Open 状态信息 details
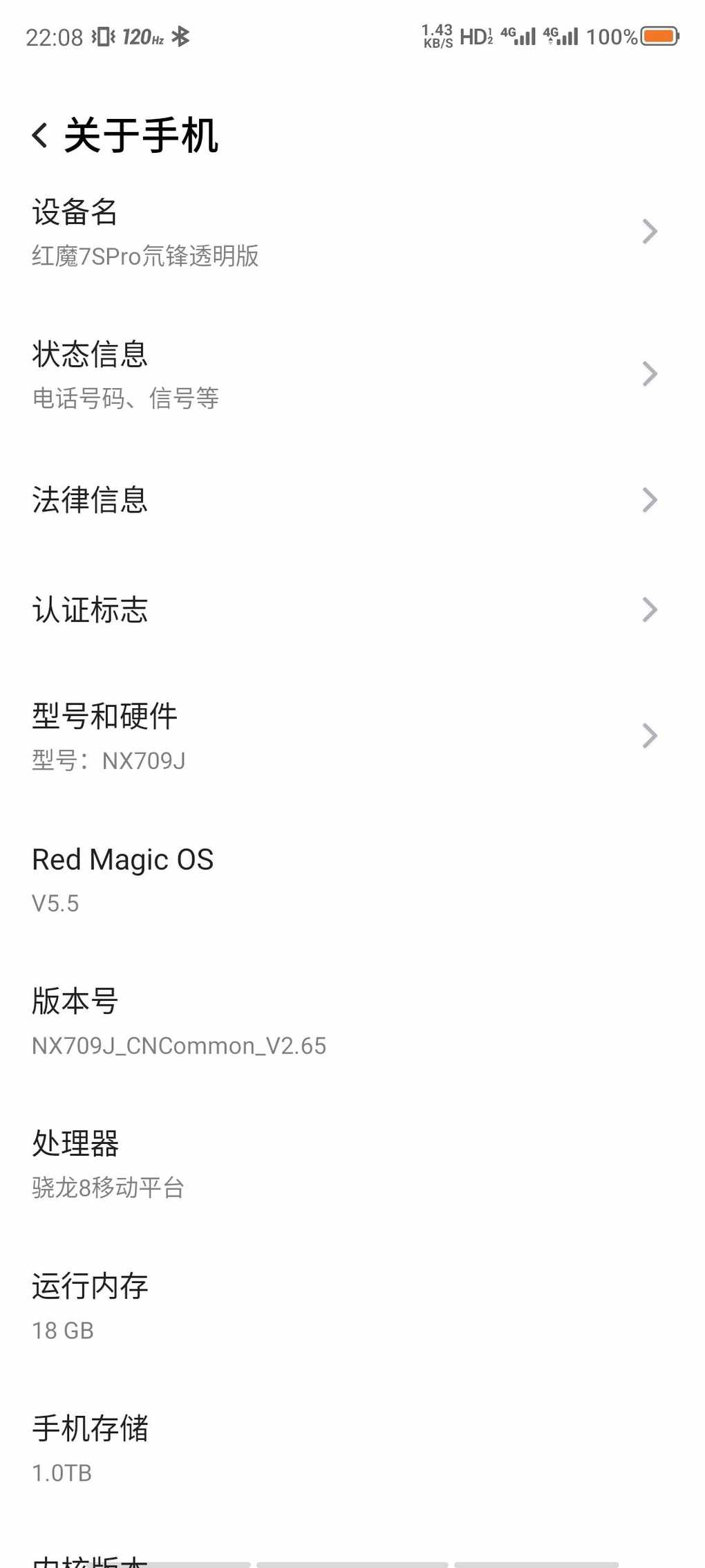The width and height of the screenshot is (705, 1568). click(x=352, y=375)
